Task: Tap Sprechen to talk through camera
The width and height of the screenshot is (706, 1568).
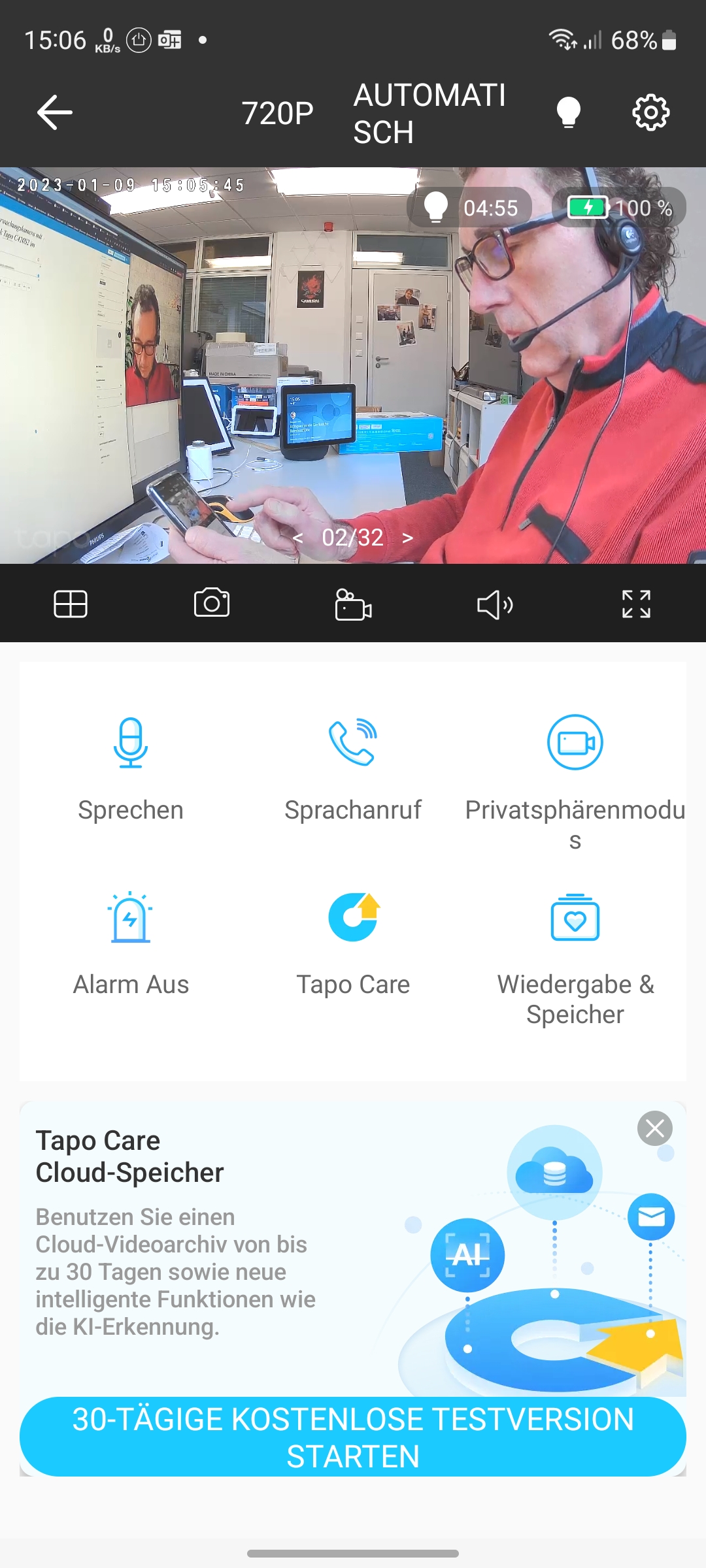Action: pos(131,768)
